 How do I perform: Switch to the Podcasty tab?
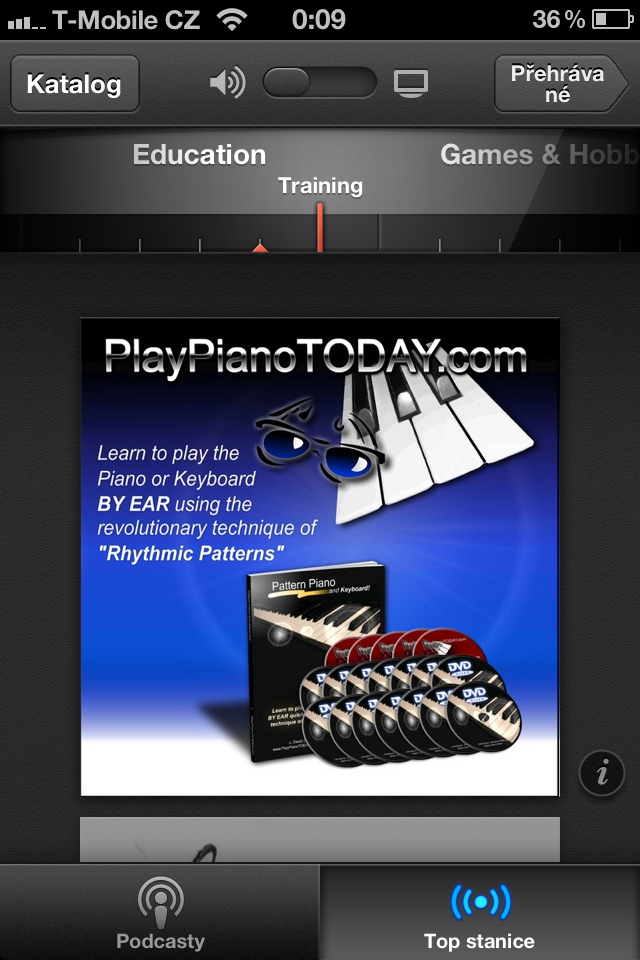[x=160, y=914]
